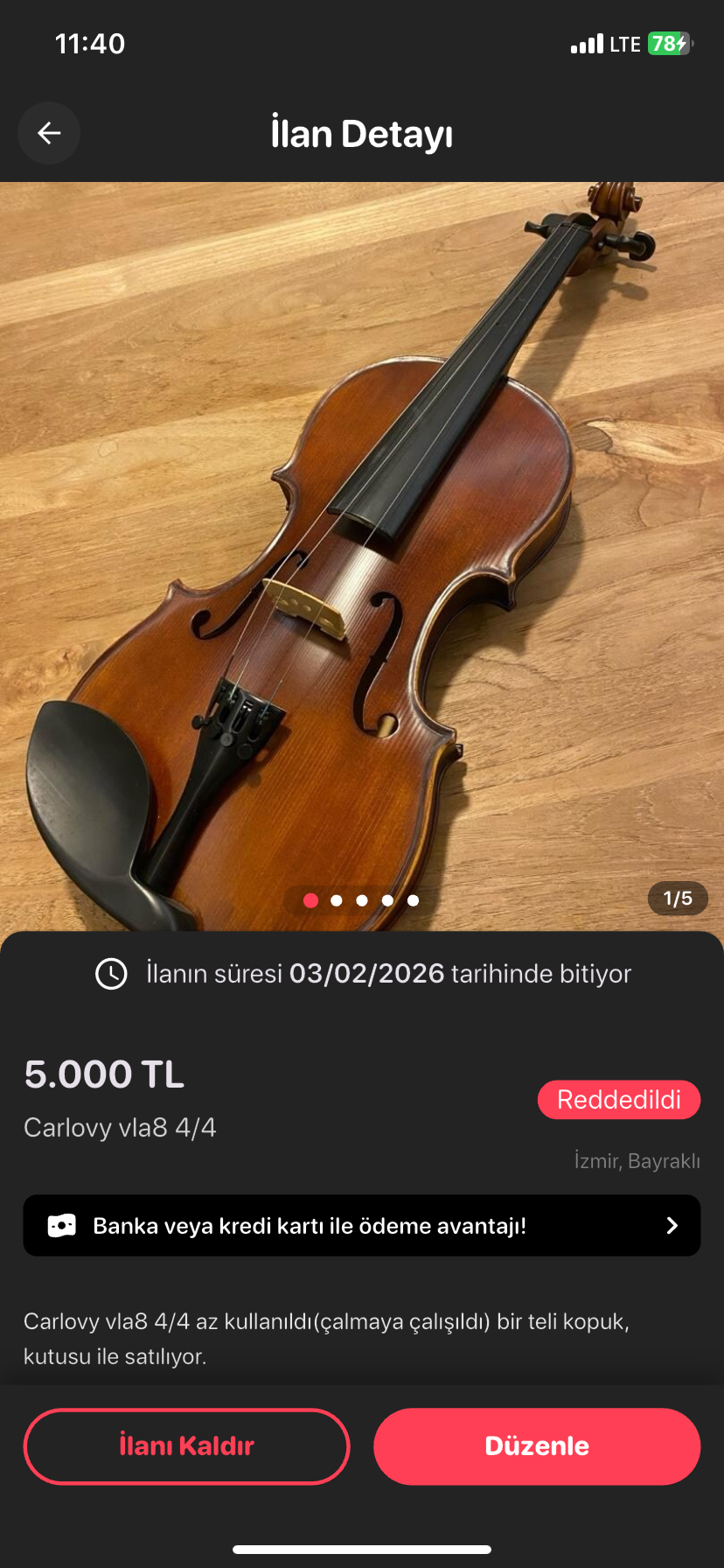This screenshot has width=724, height=1568.
Task: Tap İlanı Kaldır to remove listing
Action: click(x=186, y=1446)
